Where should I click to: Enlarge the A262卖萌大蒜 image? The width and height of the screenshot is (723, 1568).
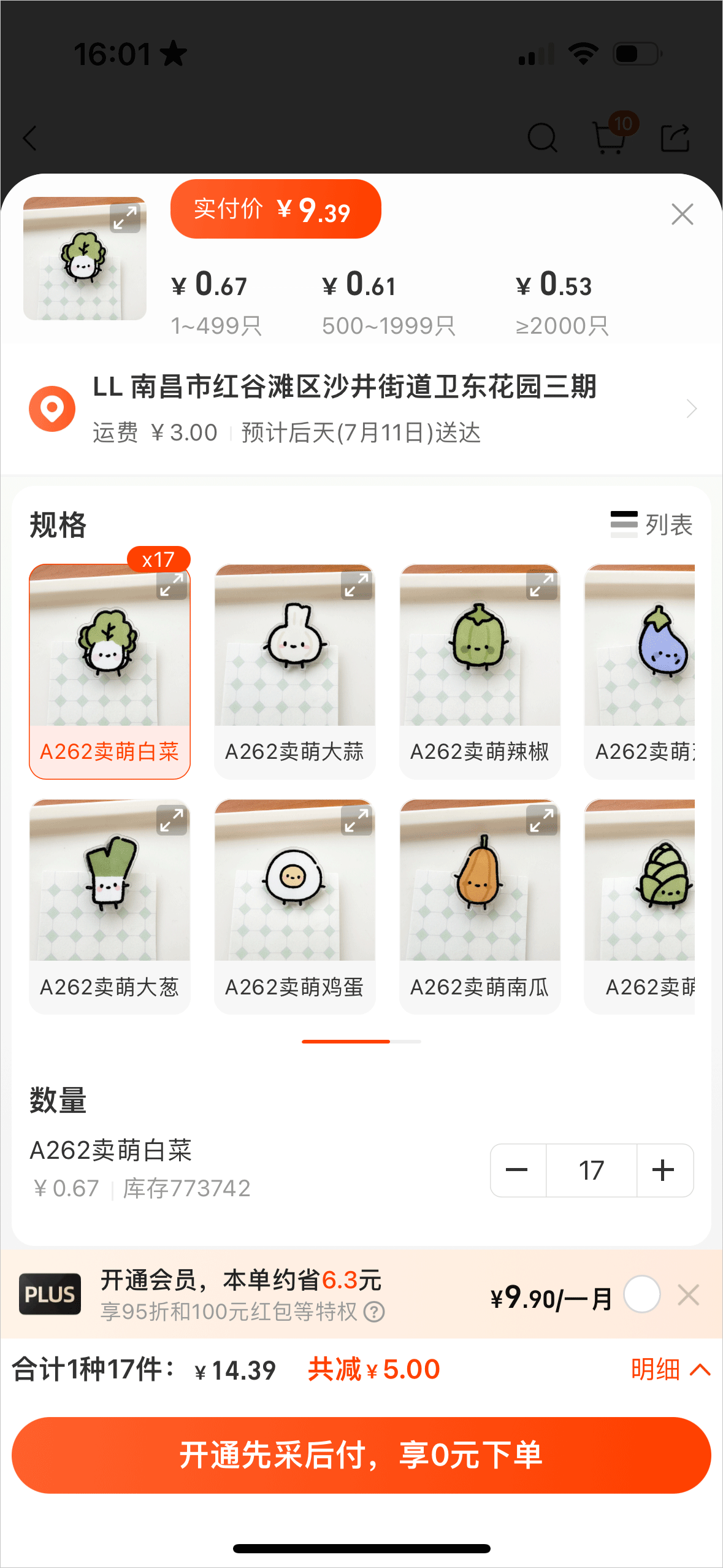click(357, 585)
